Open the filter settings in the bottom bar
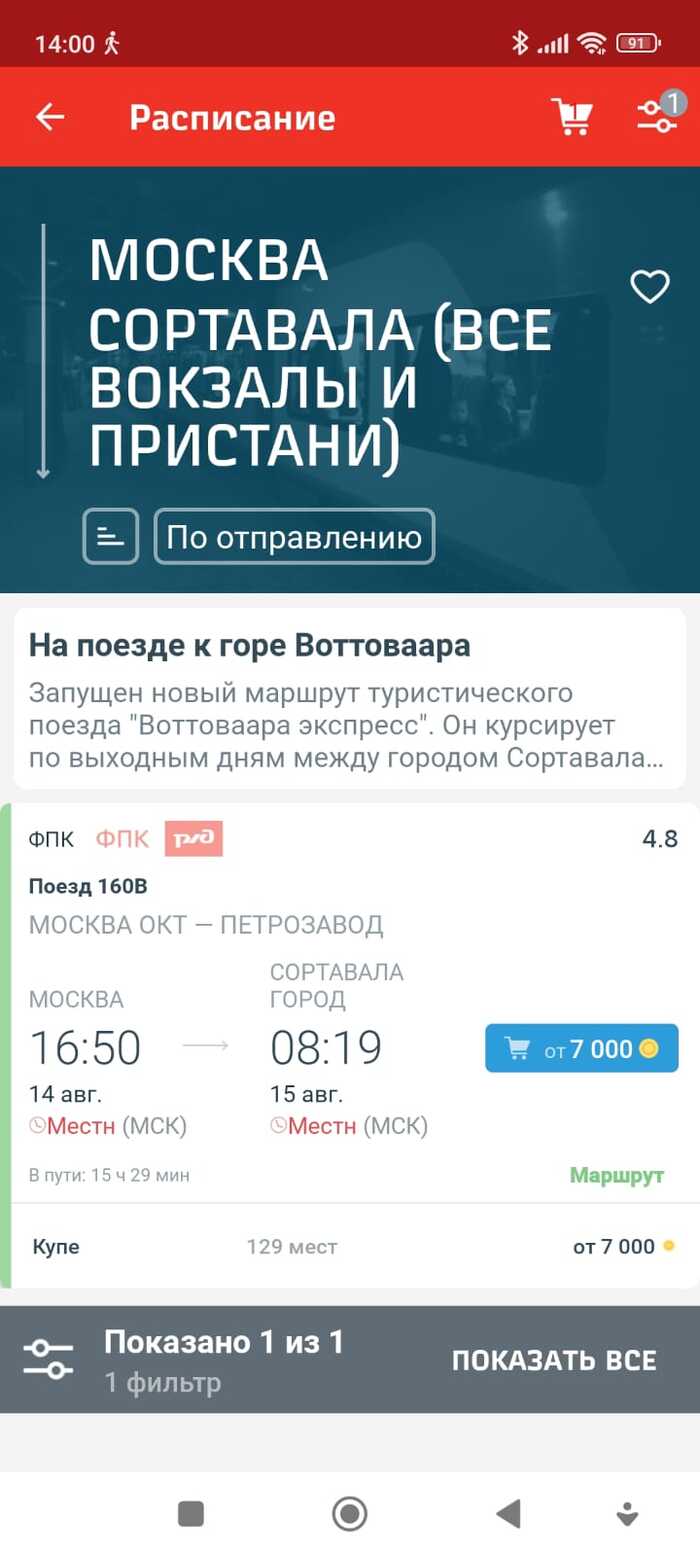 pos(48,1359)
